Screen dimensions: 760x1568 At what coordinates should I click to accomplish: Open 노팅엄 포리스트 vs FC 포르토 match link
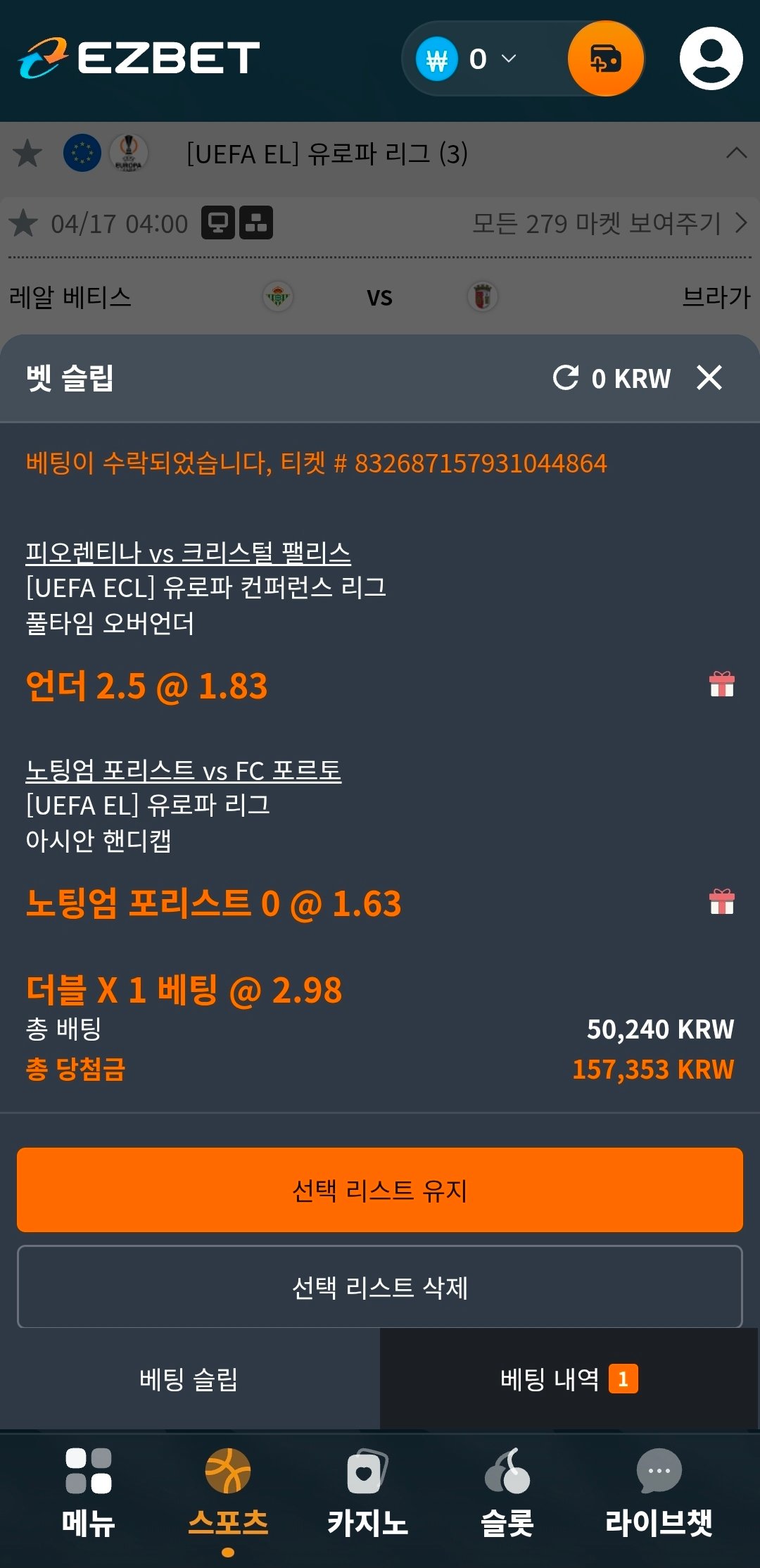tap(183, 771)
